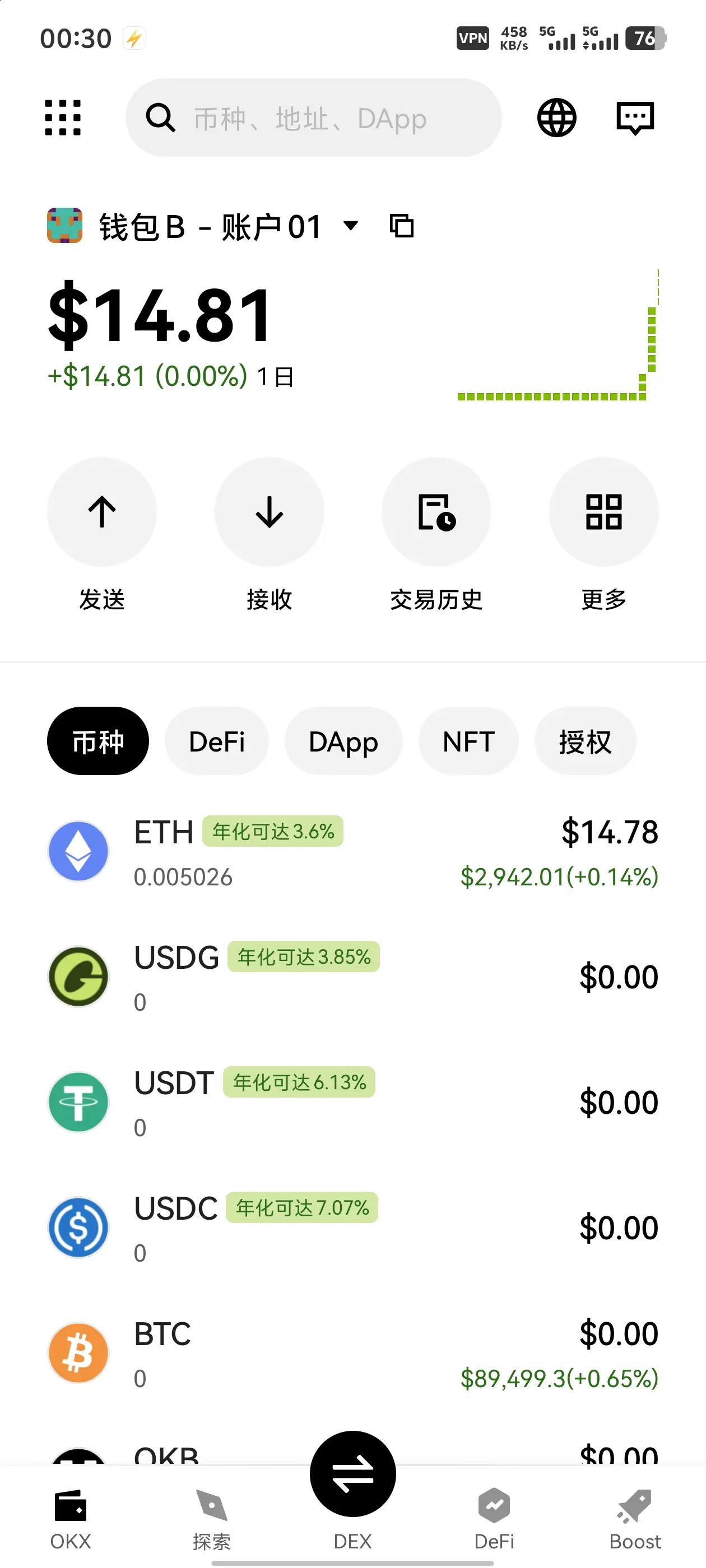This screenshot has width=706, height=1568.
Task: Tap the 接收 receive button
Action: tap(270, 512)
